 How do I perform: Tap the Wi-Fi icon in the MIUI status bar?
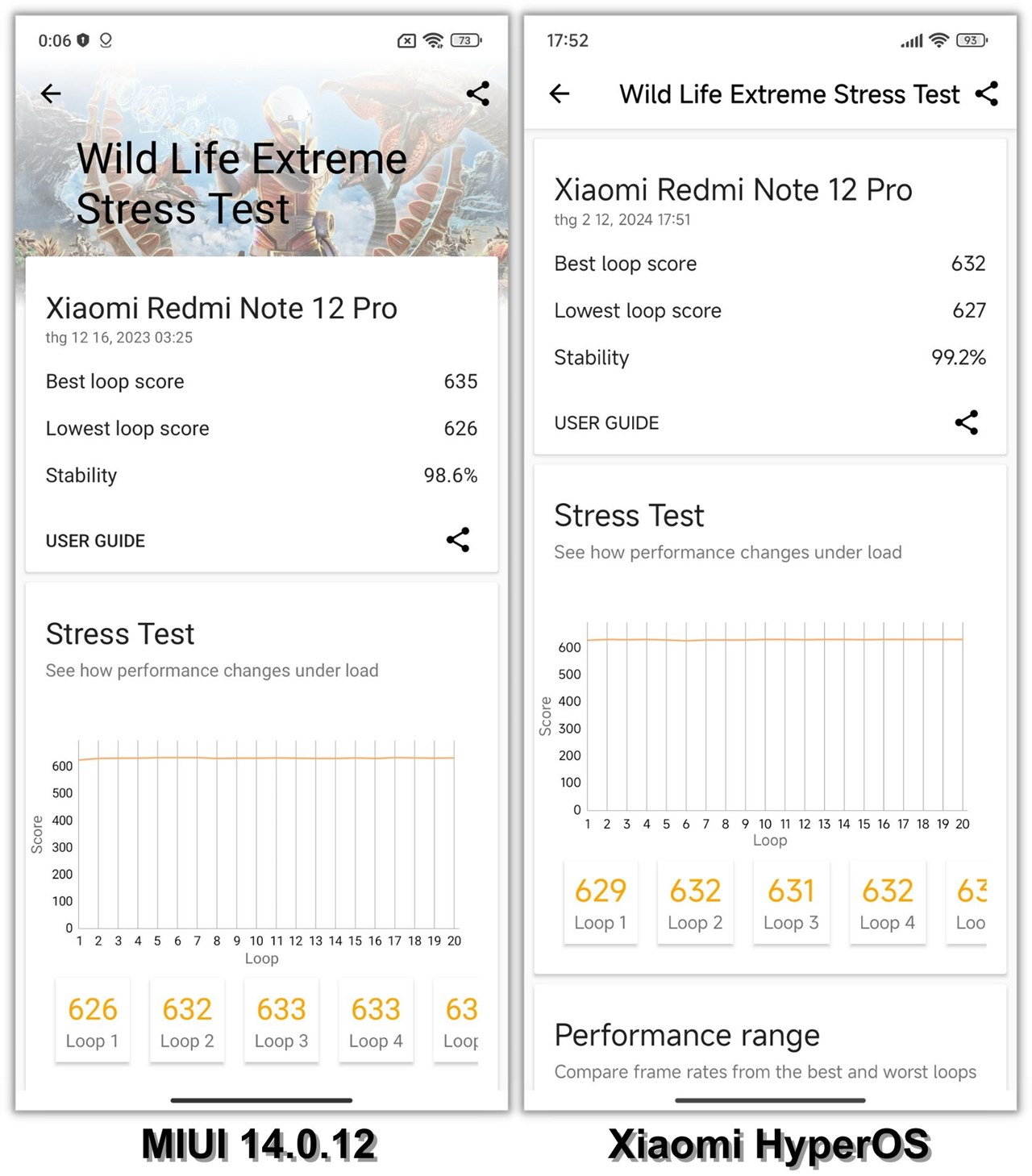tap(433, 39)
